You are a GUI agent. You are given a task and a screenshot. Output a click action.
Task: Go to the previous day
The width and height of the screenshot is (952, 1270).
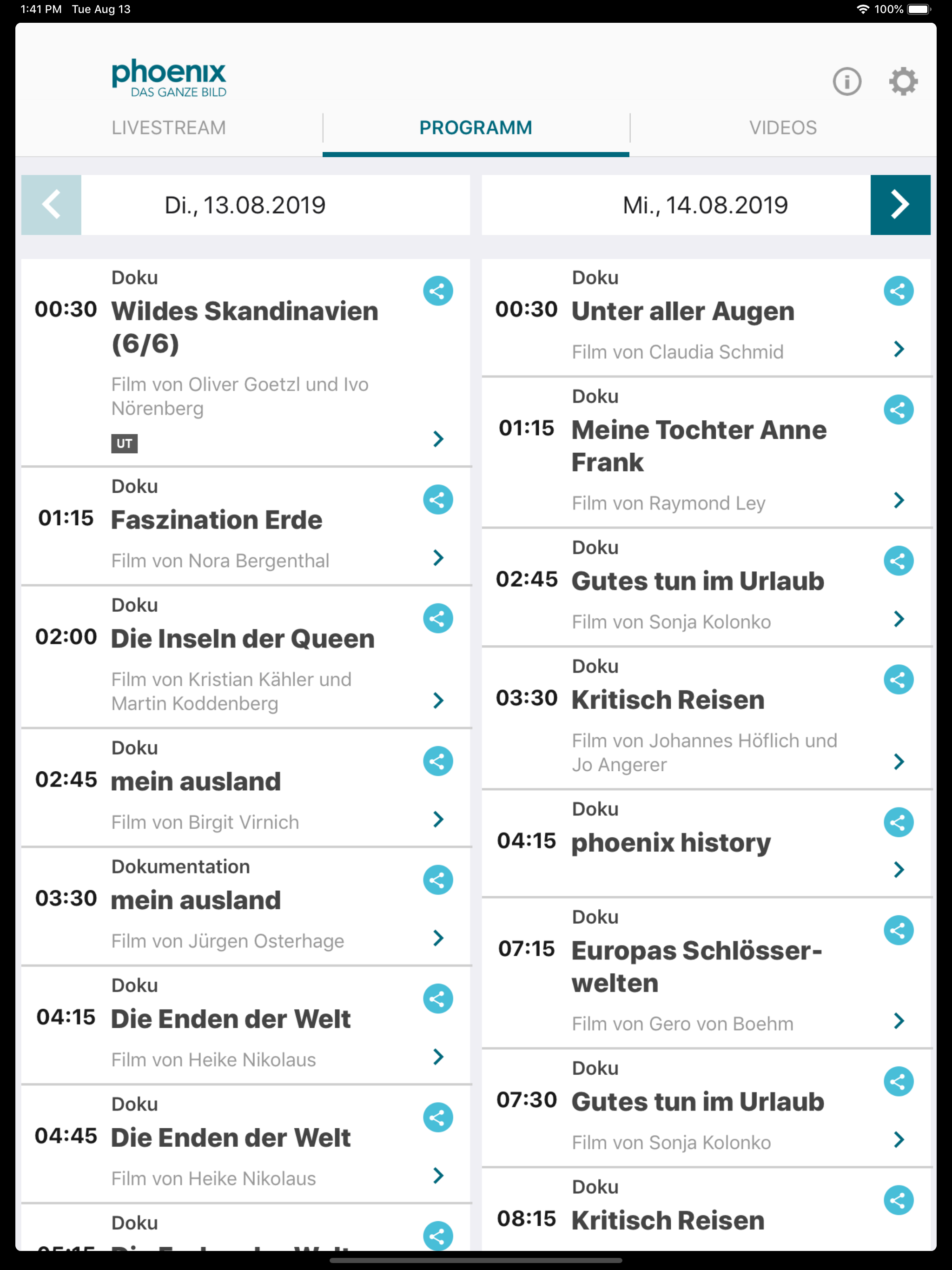[51, 205]
